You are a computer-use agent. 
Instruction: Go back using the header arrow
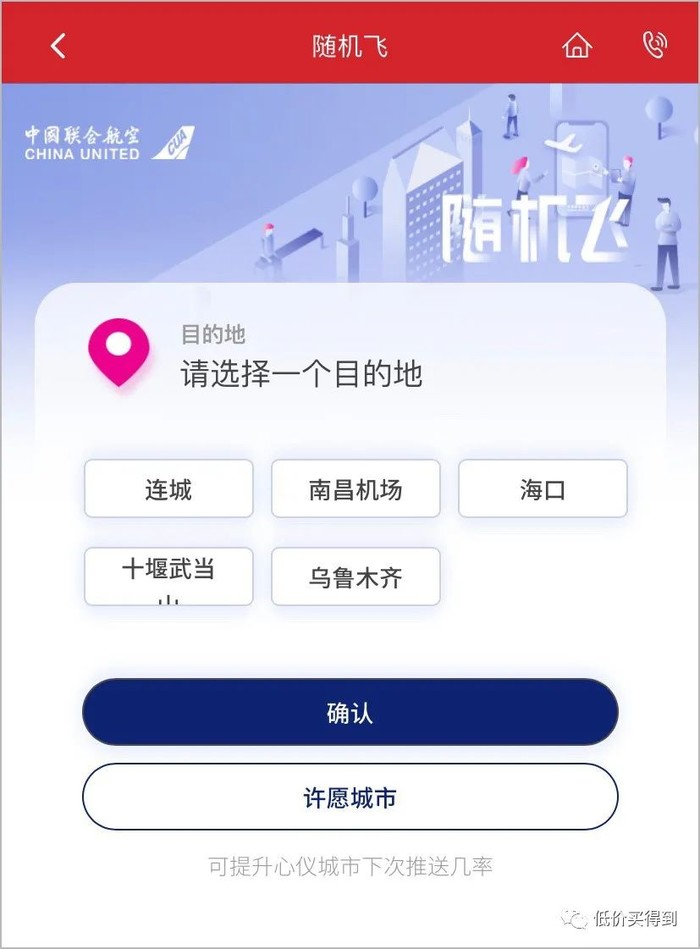coord(58,46)
